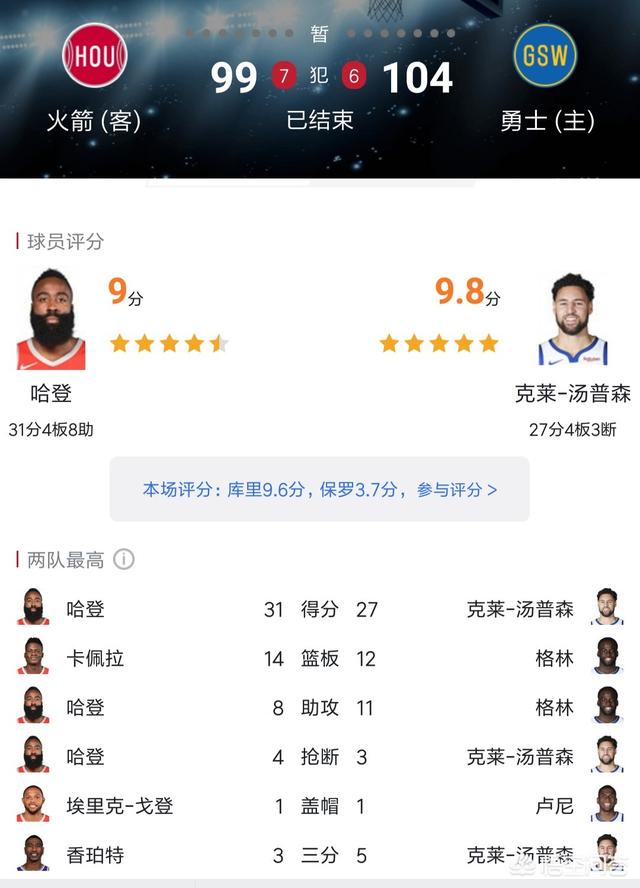
Task: Open 卢尼 in the blocks (盖帽) row
Action: coord(554,806)
